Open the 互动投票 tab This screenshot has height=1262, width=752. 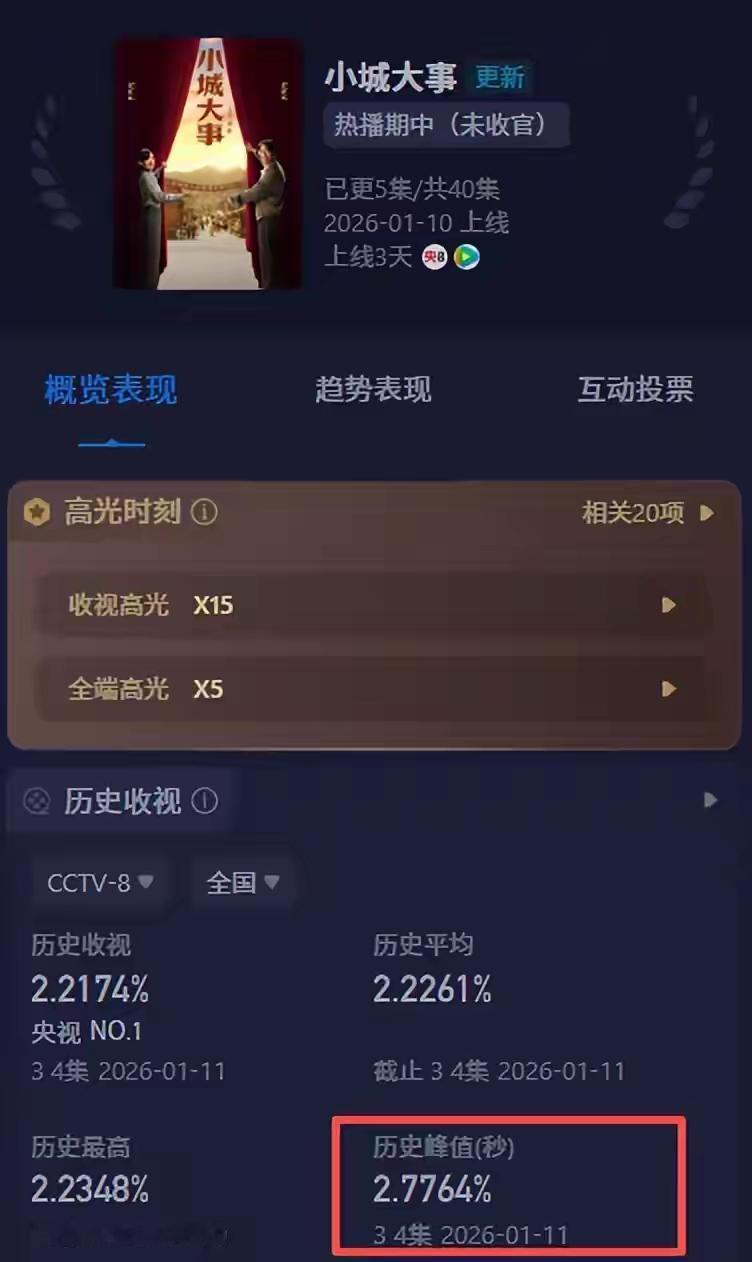634,390
